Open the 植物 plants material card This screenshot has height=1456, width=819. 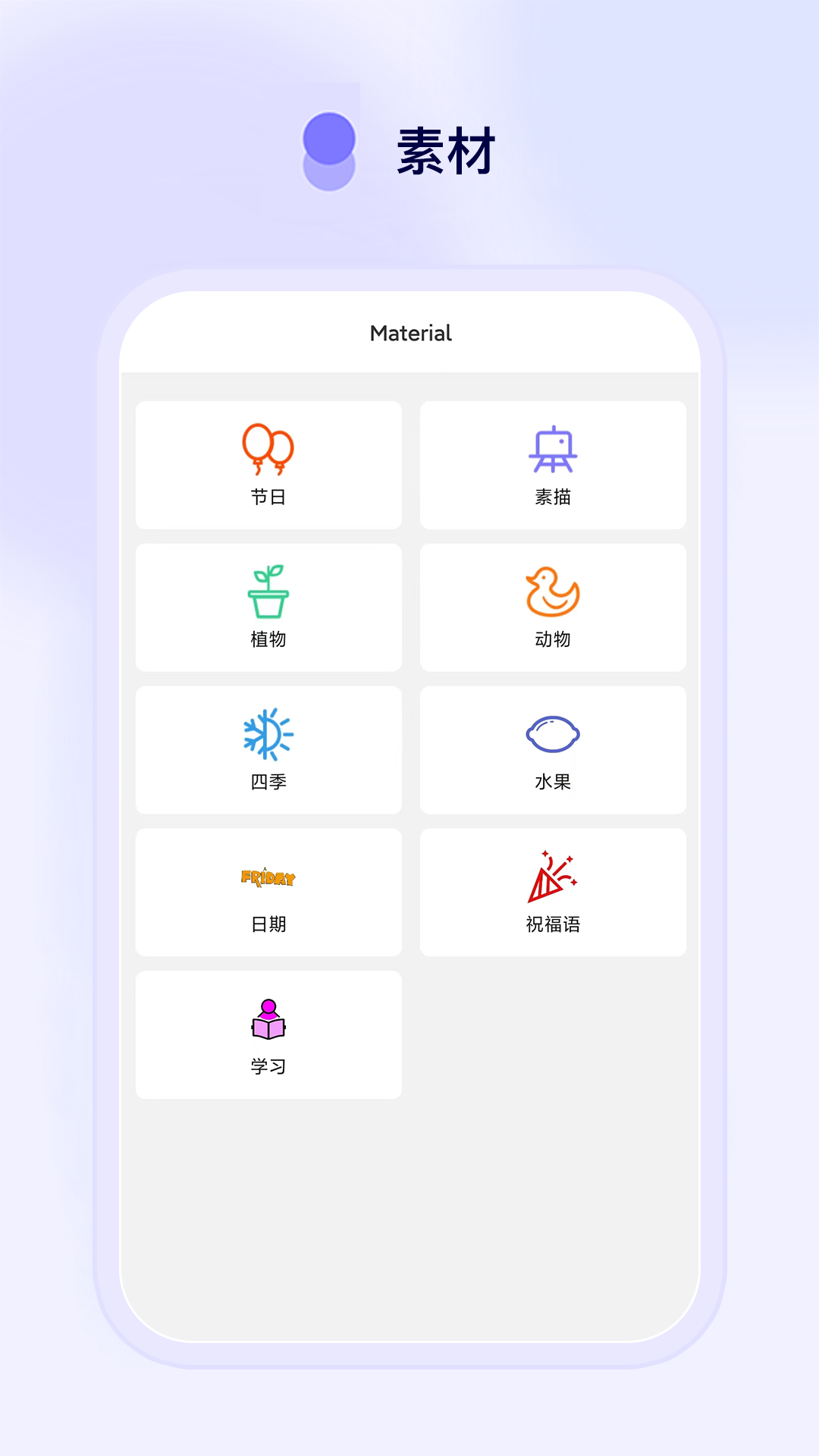(268, 607)
